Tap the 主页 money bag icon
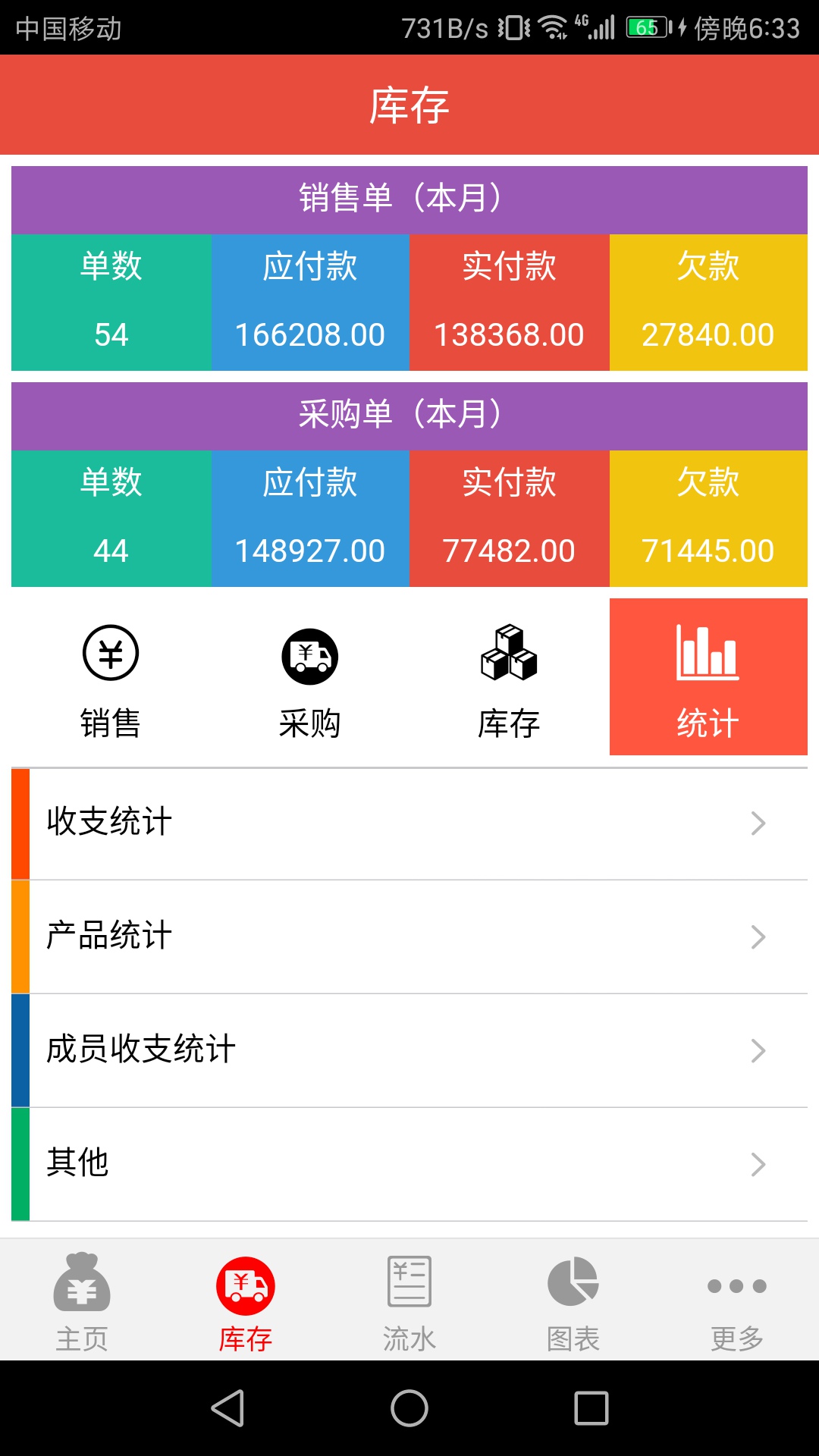 (82, 1283)
